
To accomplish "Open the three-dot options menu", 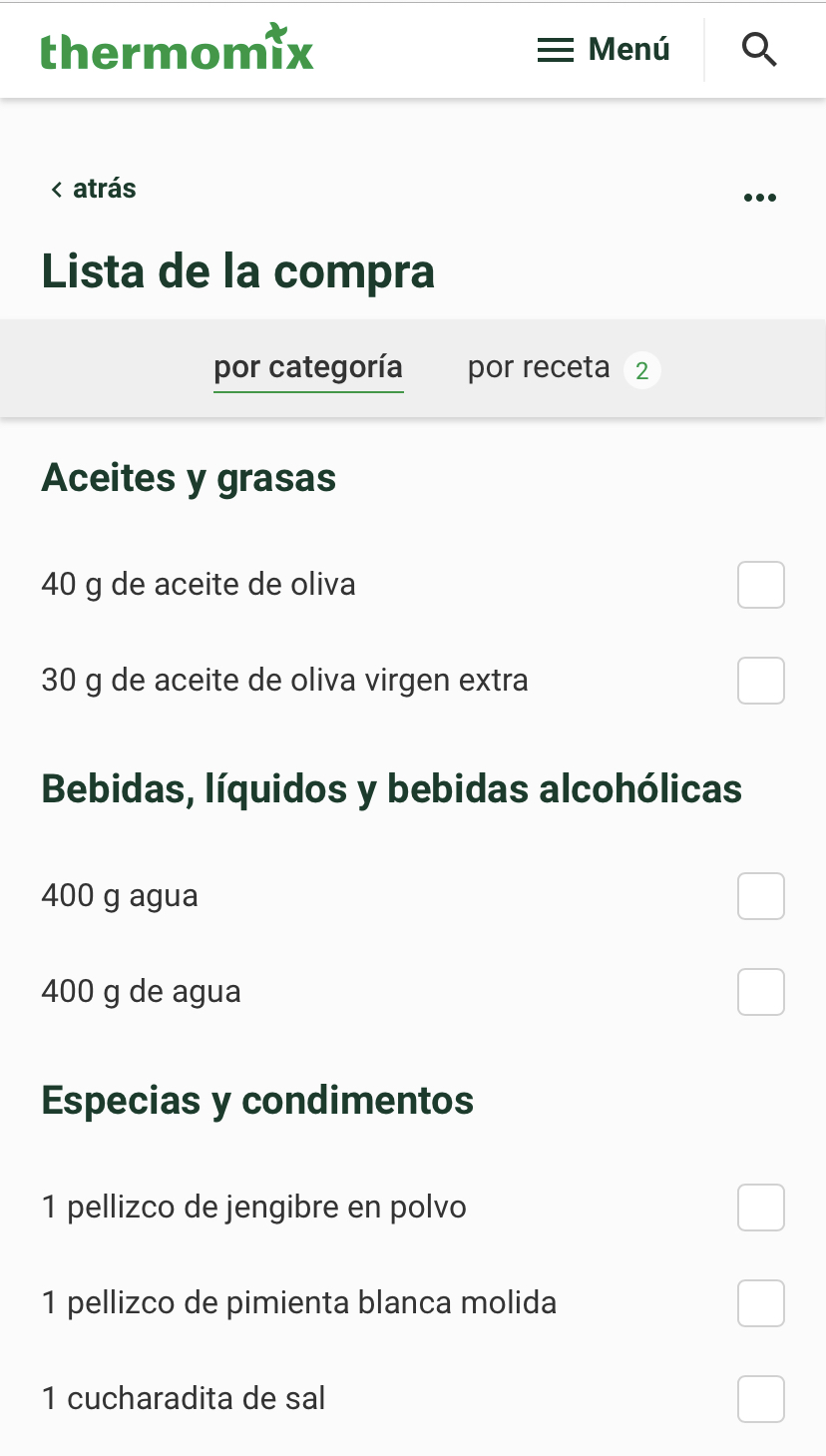I will 760,198.
